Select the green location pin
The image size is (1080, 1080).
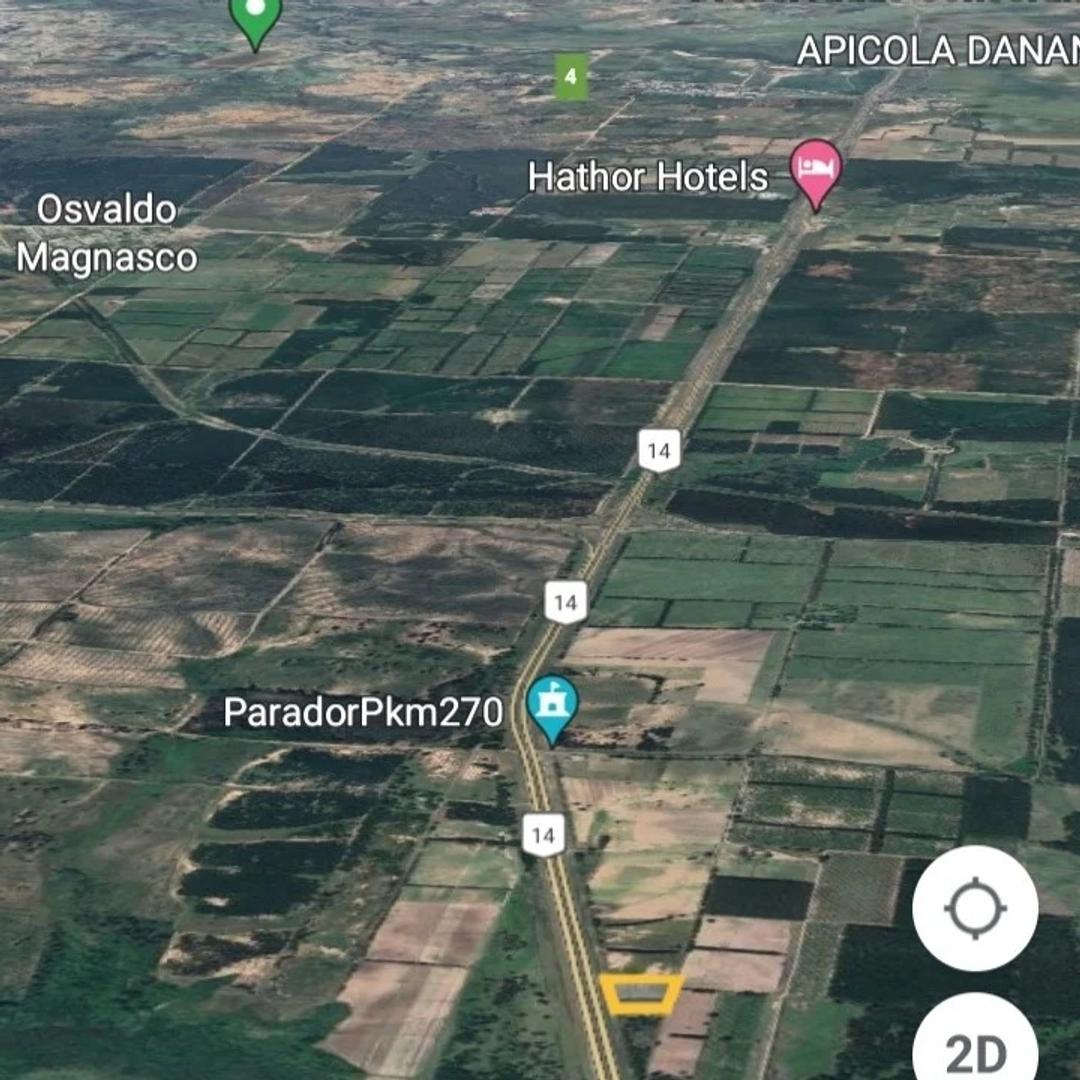[256, 18]
